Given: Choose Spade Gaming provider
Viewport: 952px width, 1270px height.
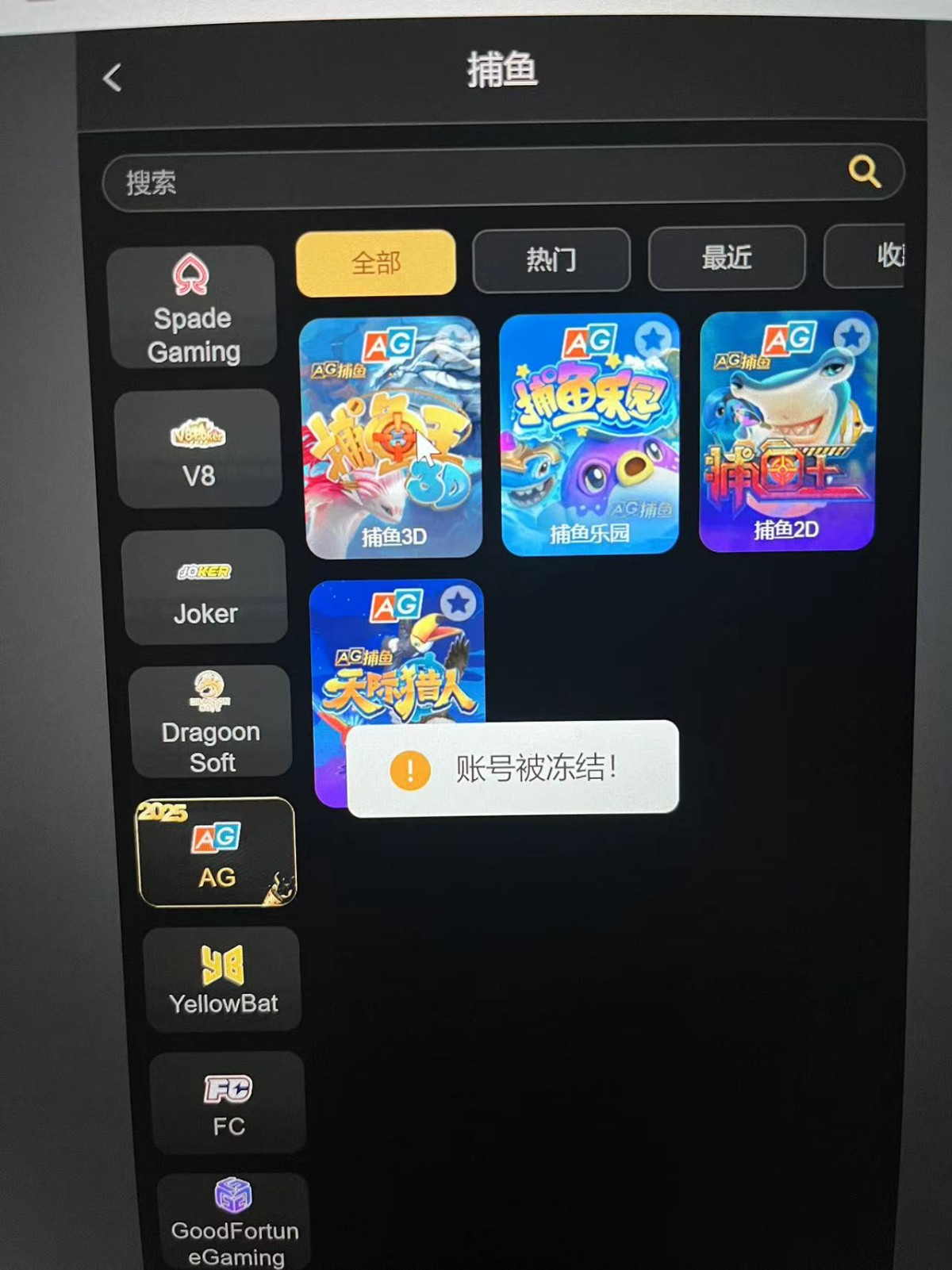Looking at the screenshot, I should click(193, 308).
